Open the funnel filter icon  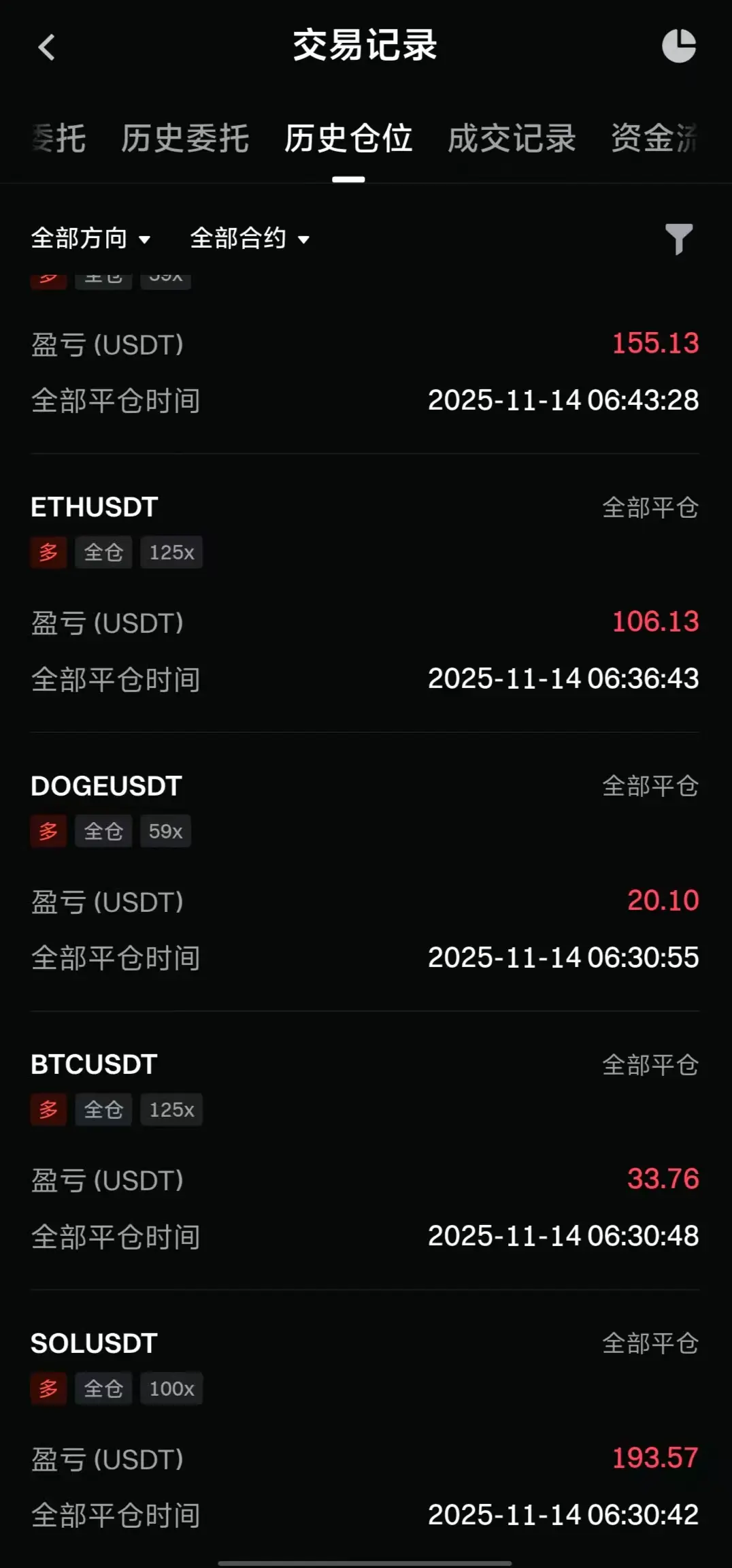click(678, 239)
